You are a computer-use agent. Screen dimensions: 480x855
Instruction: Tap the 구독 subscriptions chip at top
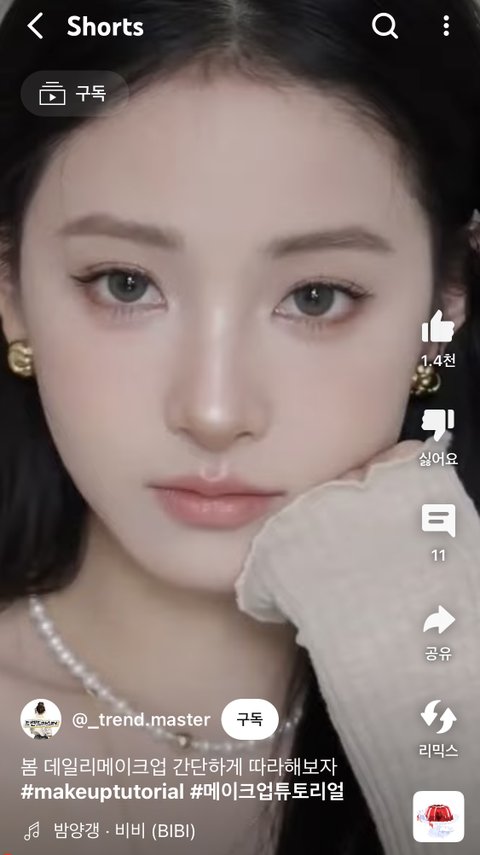tap(75, 93)
